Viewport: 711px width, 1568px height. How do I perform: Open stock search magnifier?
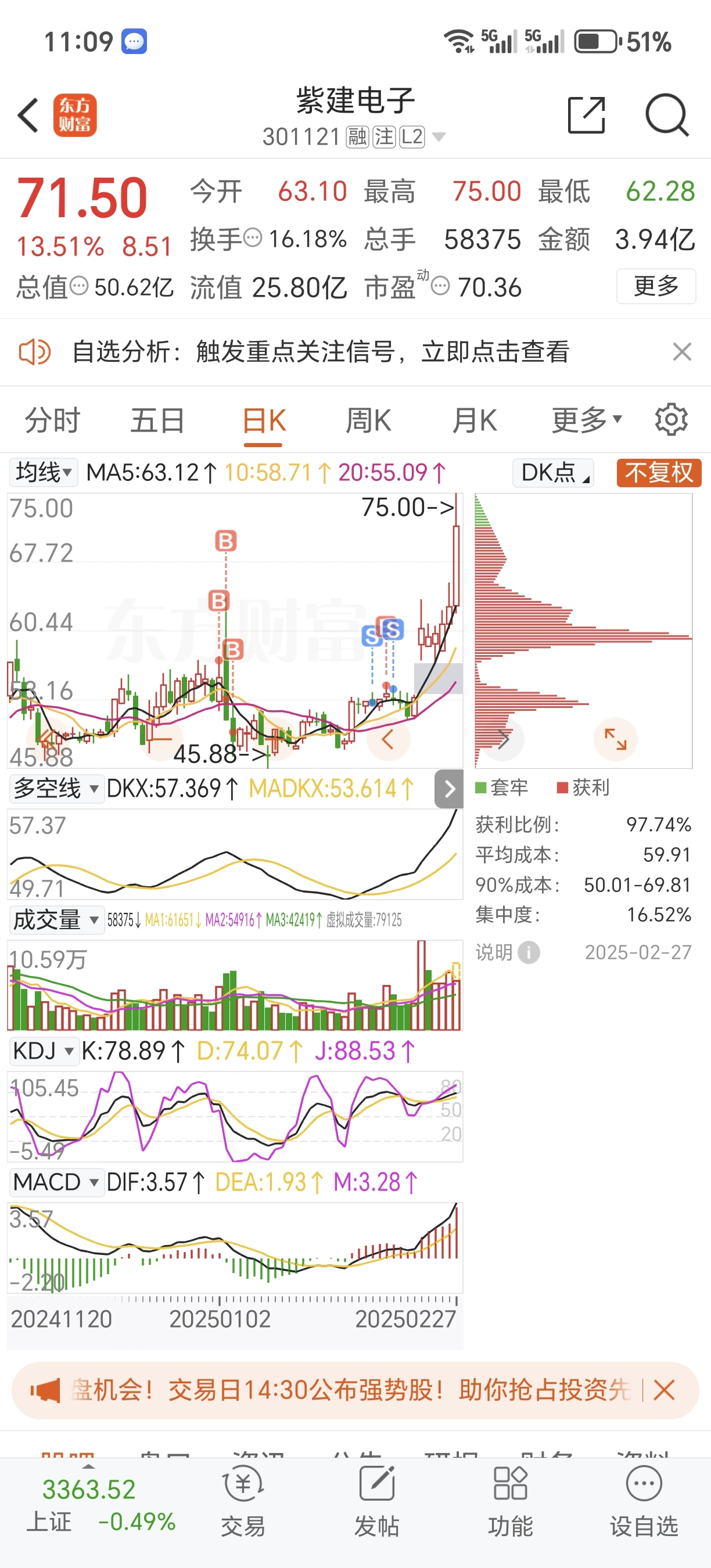point(667,115)
